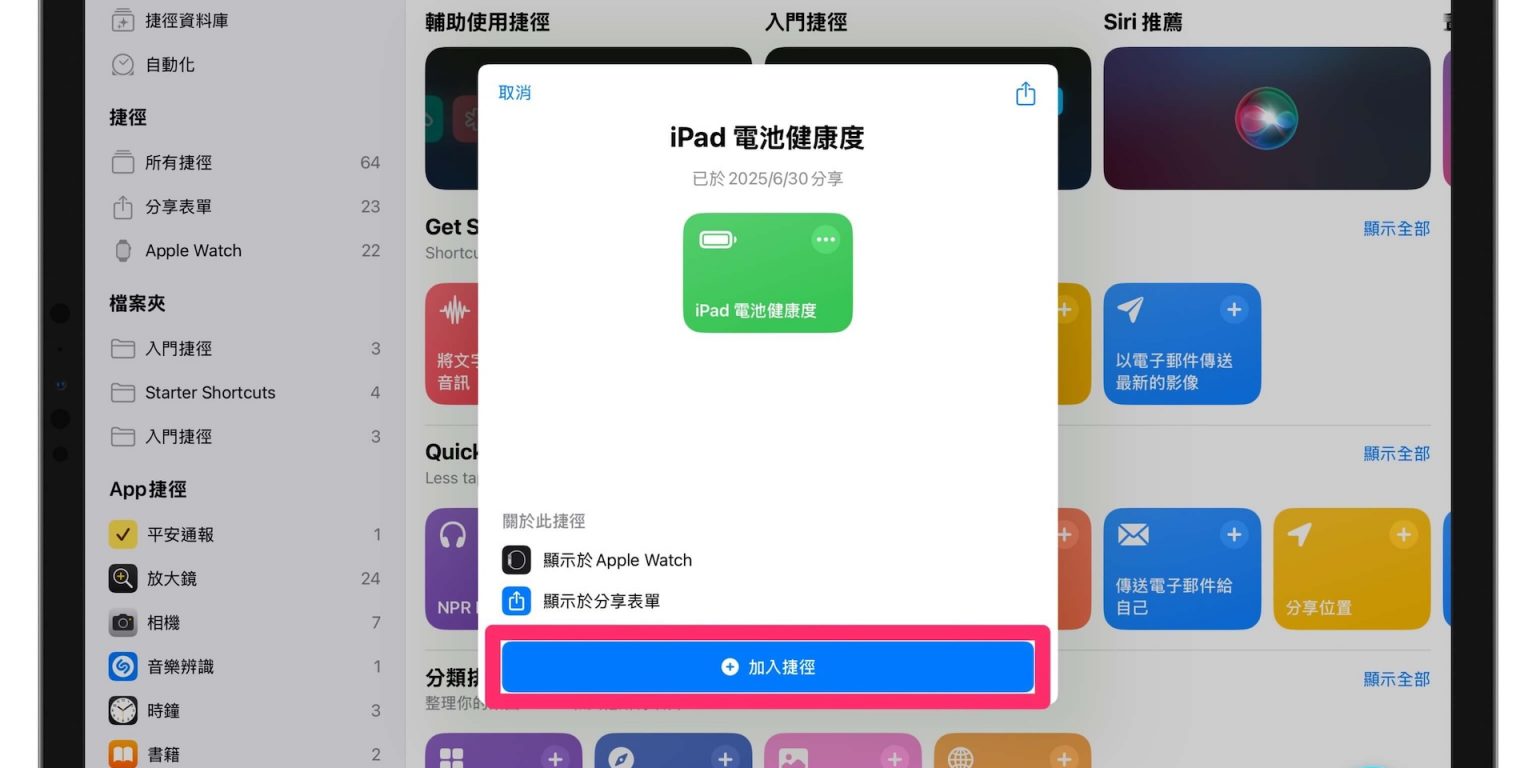Open 相機 app shortcuts
The height and width of the screenshot is (768, 1536).
pos(162,623)
